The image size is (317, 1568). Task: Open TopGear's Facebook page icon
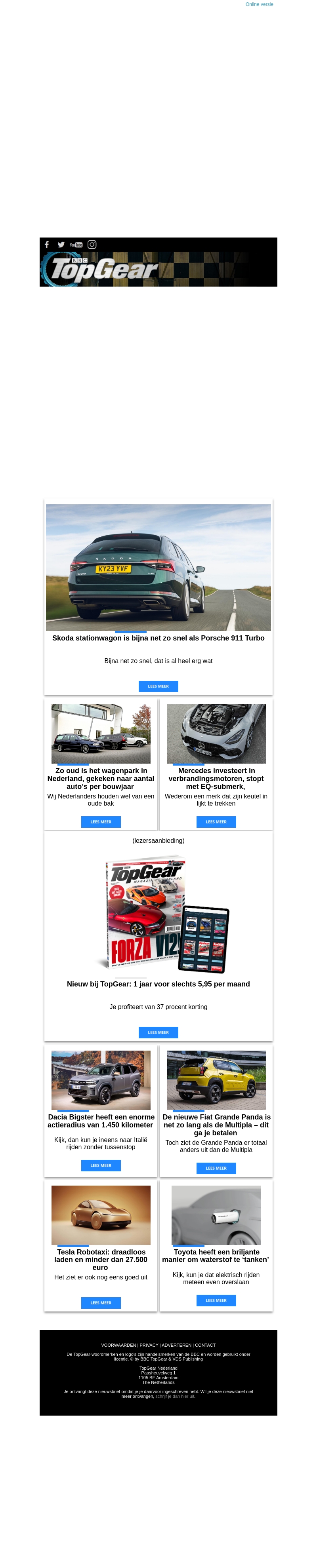(47, 245)
